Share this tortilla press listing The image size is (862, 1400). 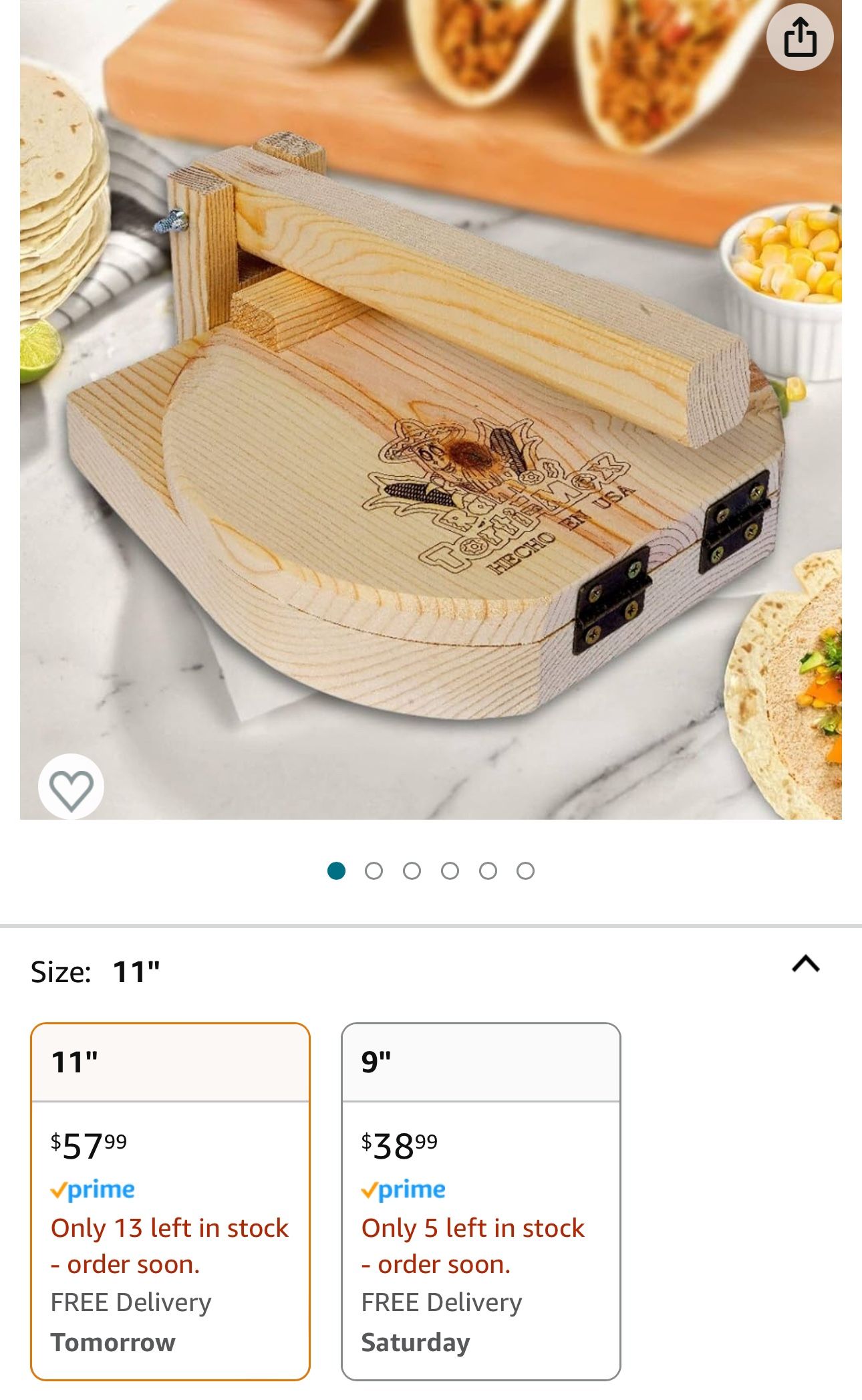pos(799,37)
